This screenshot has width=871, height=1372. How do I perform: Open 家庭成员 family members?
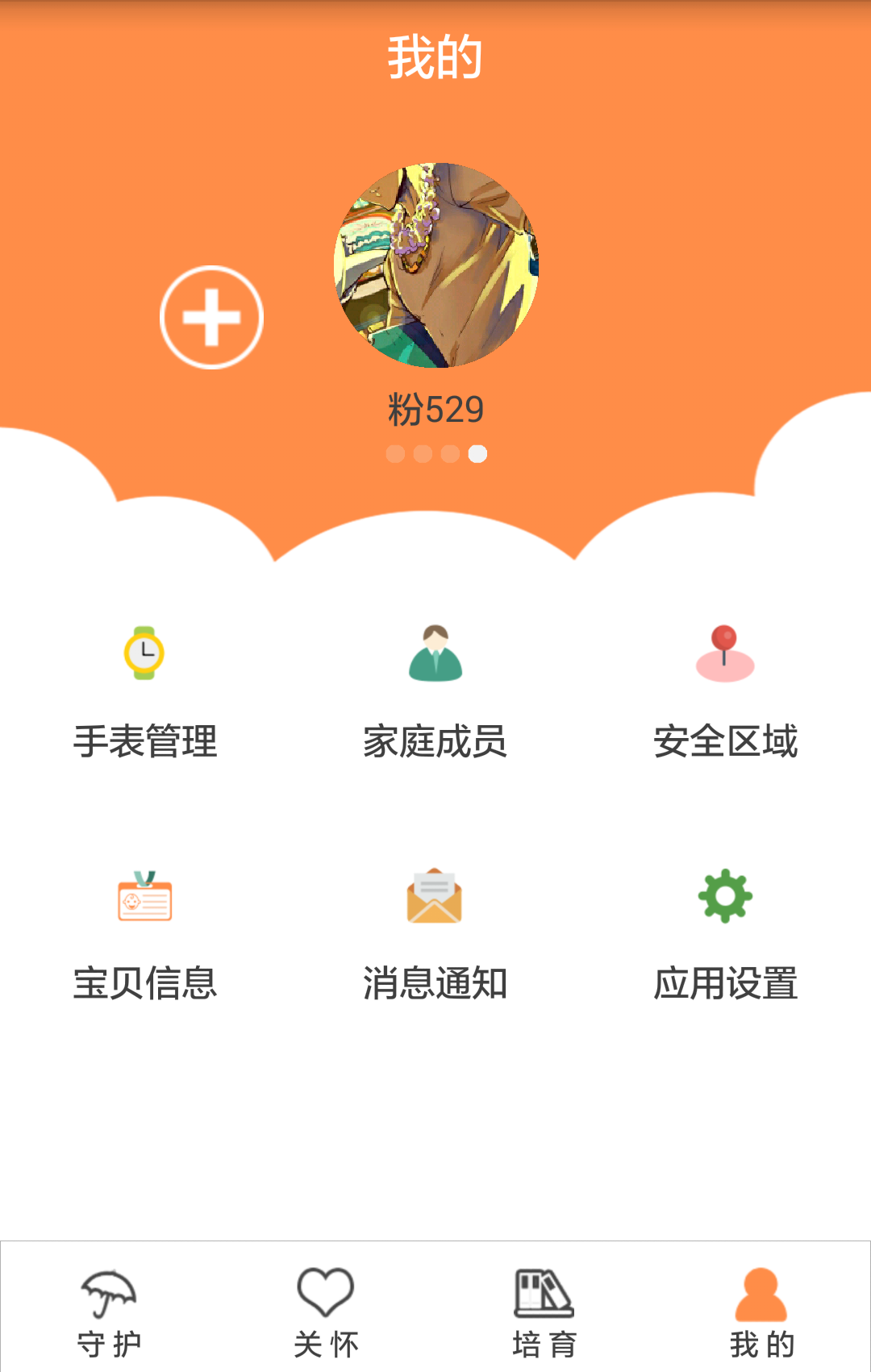pos(435,692)
